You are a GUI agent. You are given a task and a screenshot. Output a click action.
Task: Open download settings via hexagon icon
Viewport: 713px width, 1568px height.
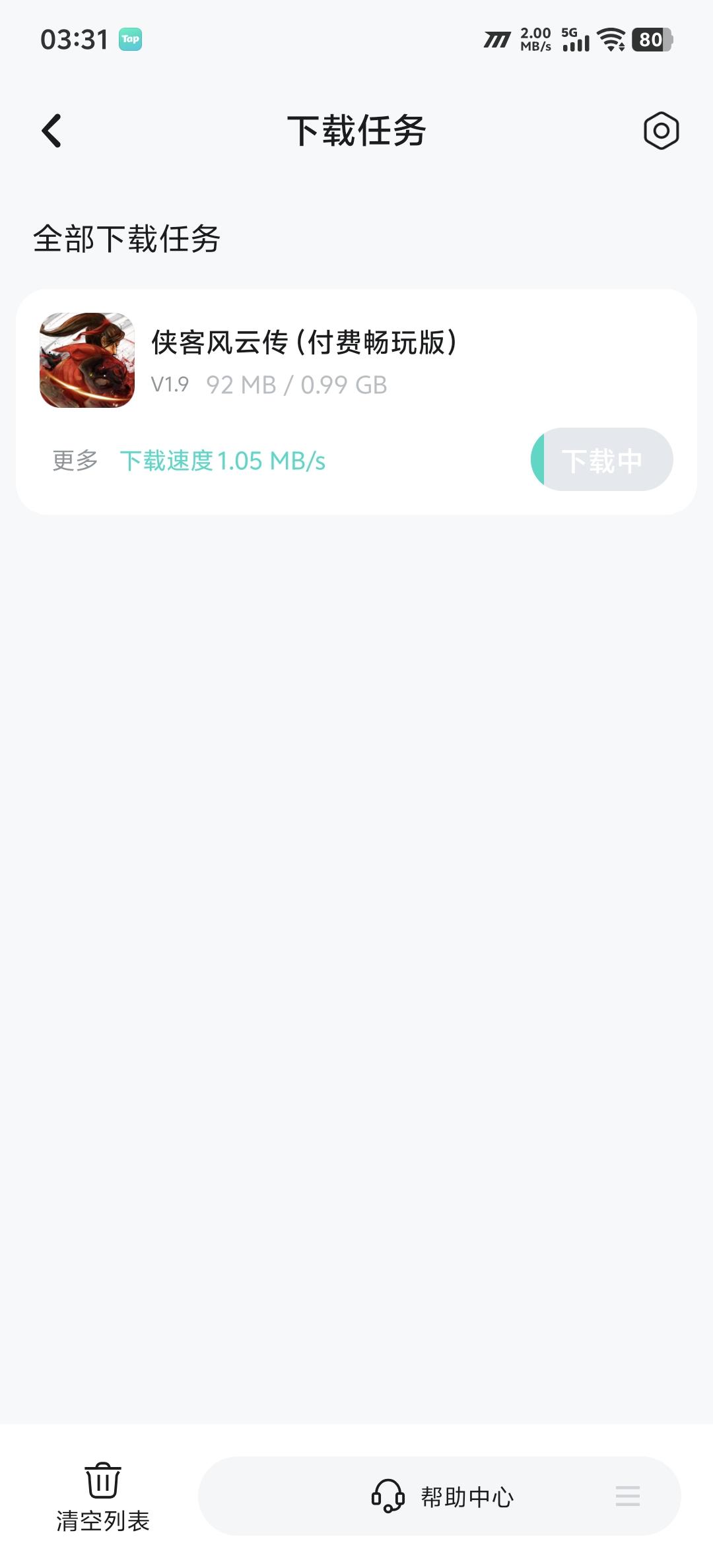(x=662, y=131)
